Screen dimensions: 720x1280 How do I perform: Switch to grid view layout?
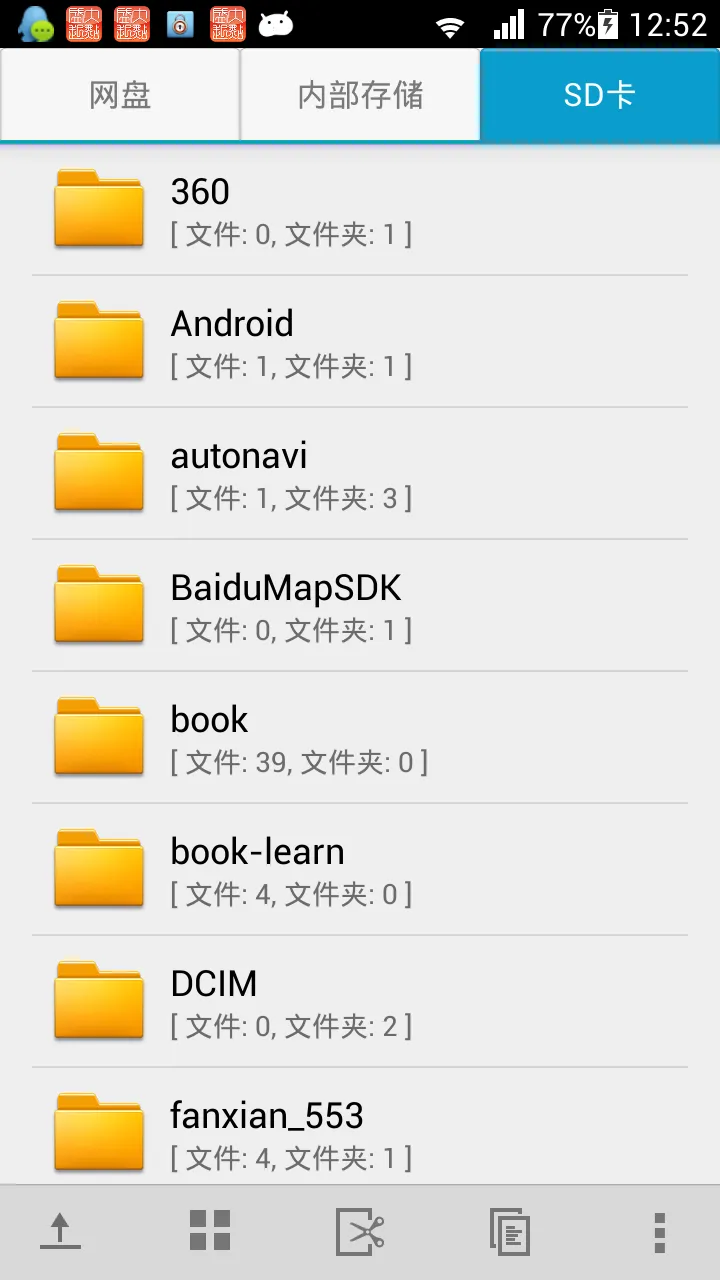(210, 1231)
